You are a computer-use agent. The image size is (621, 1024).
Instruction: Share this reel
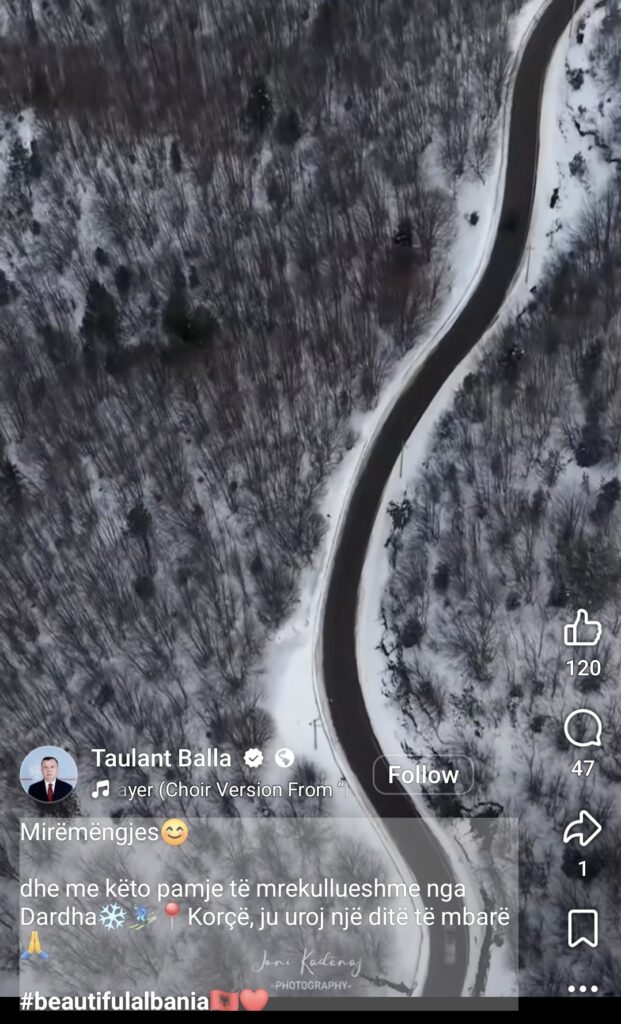582,828
